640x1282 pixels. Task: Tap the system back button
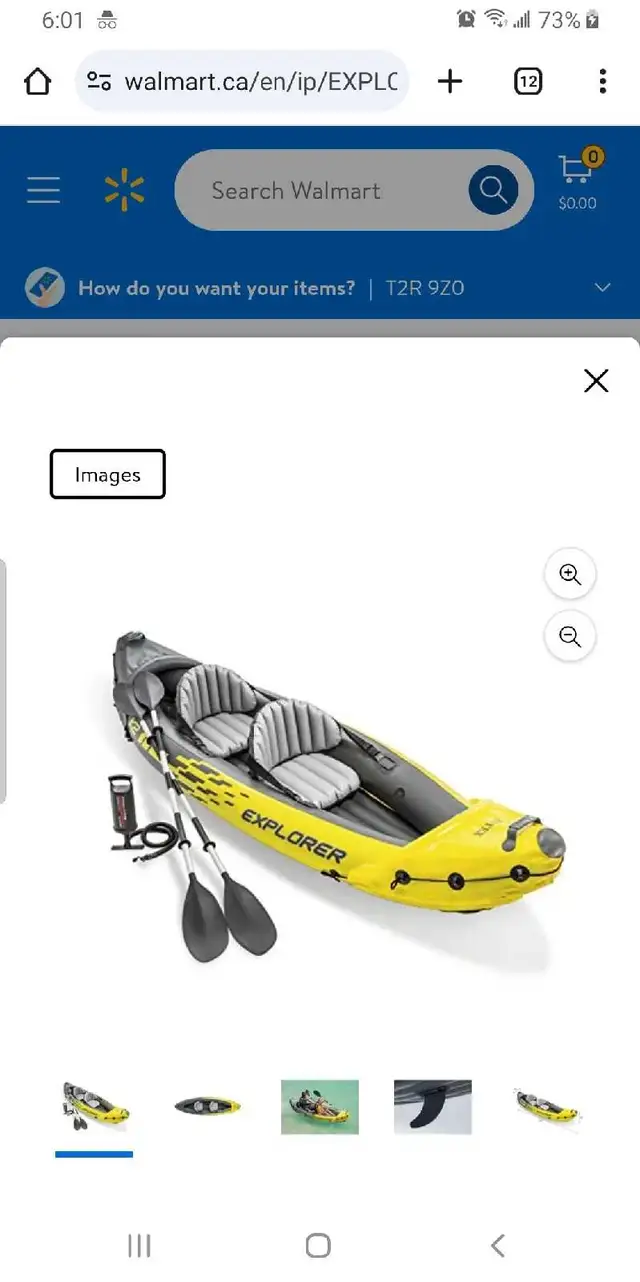point(498,1245)
